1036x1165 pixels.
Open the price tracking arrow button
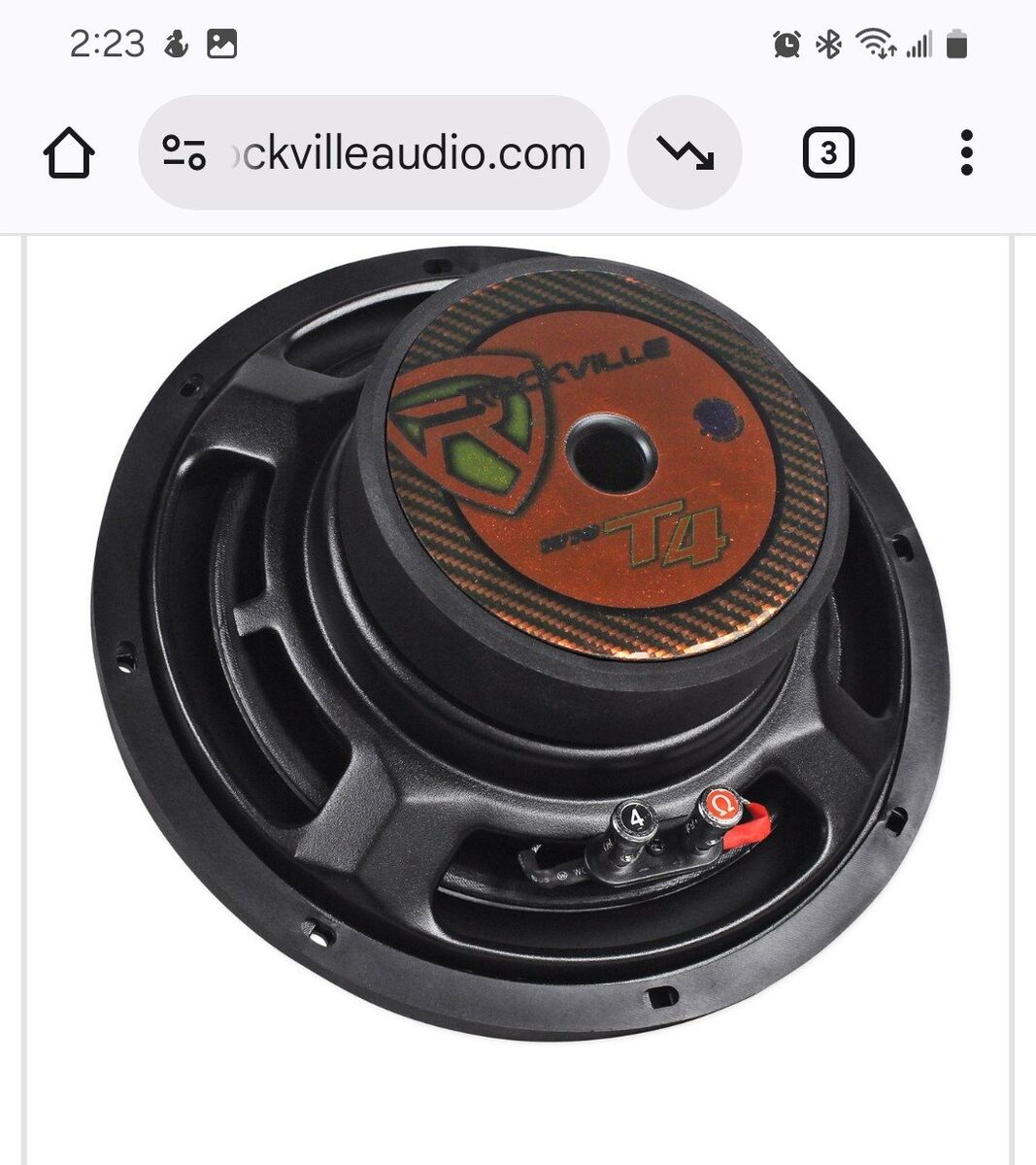[685, 153]
